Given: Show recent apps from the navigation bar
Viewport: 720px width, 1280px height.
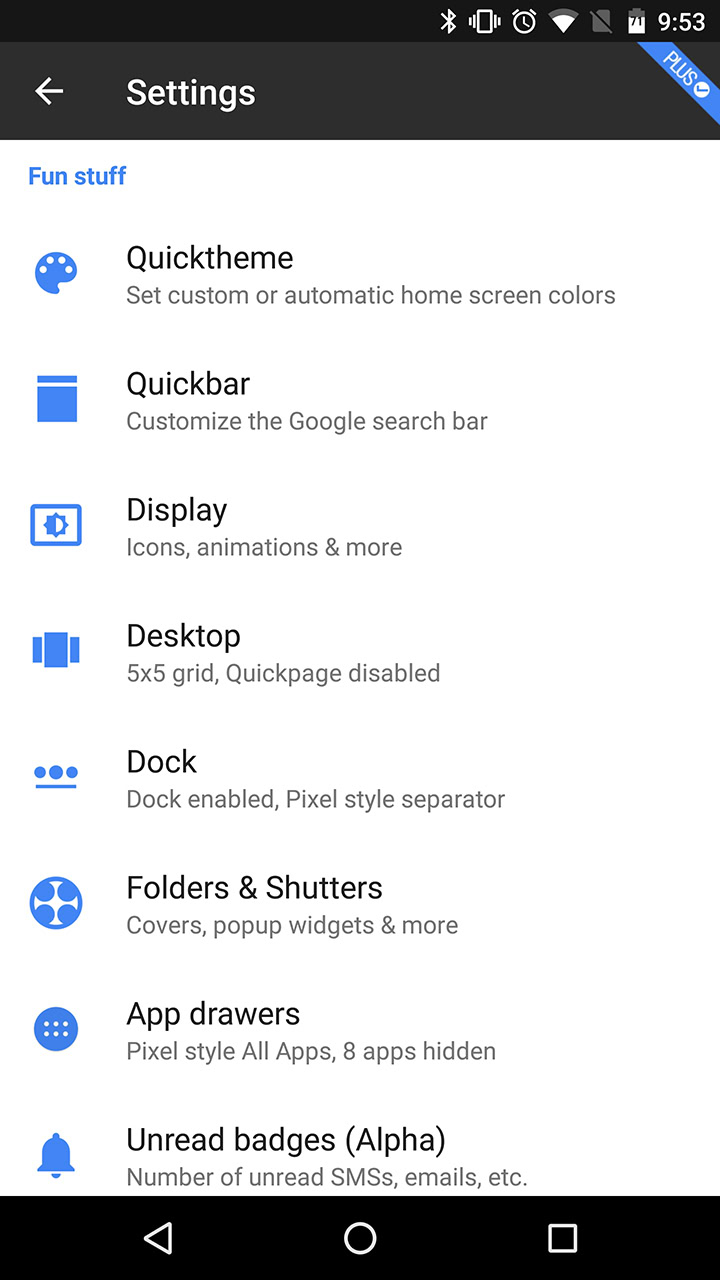Looking at the screenshot, I should pyautogui.click(x=562, y=1238).
